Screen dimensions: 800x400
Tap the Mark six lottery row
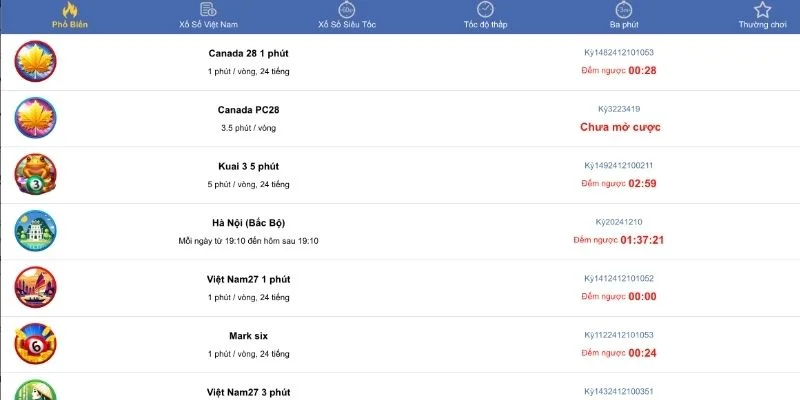249,344
